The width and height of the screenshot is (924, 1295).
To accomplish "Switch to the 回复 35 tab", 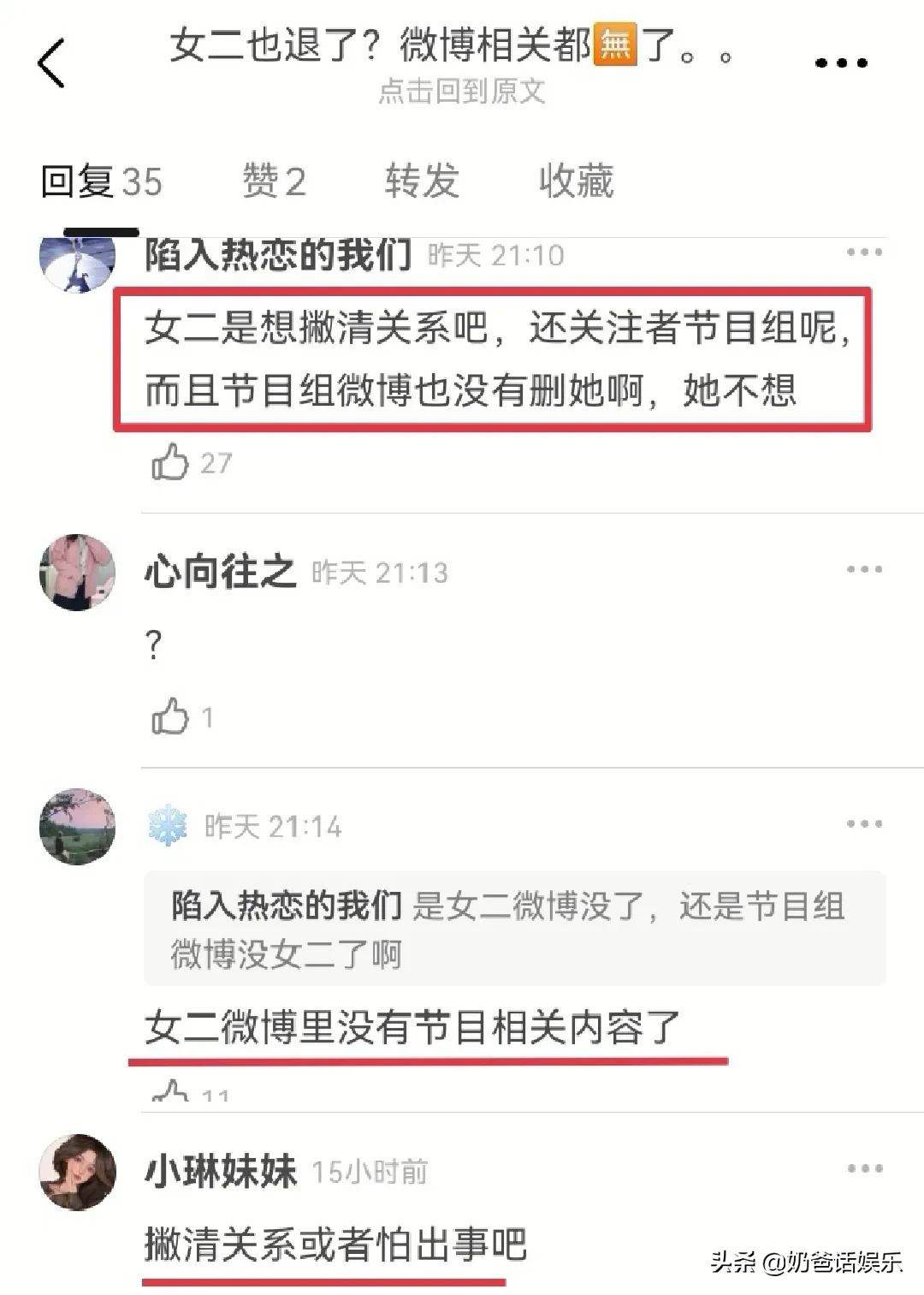I will (101, 181).
